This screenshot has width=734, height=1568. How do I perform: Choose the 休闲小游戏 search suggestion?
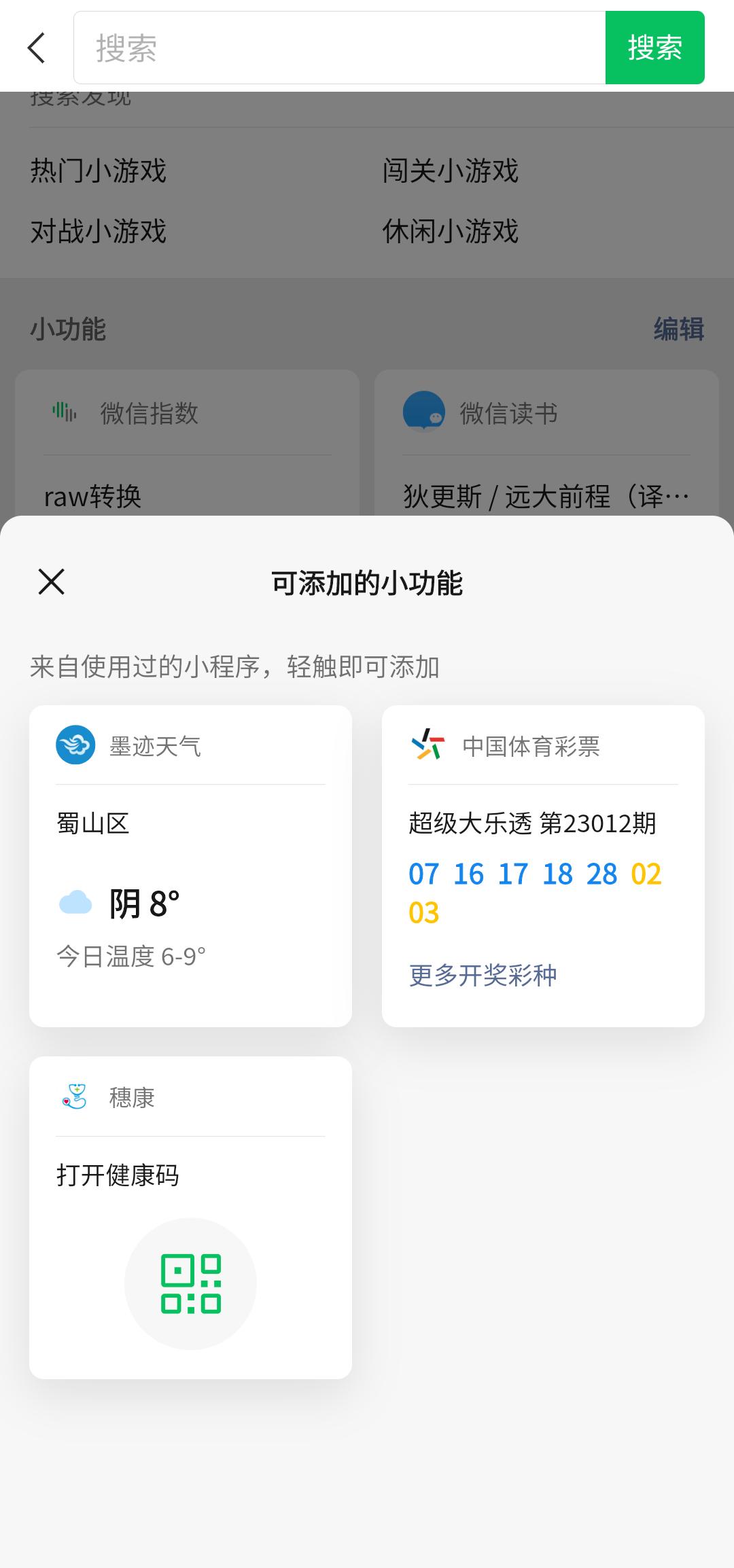(x=451, y=232)
